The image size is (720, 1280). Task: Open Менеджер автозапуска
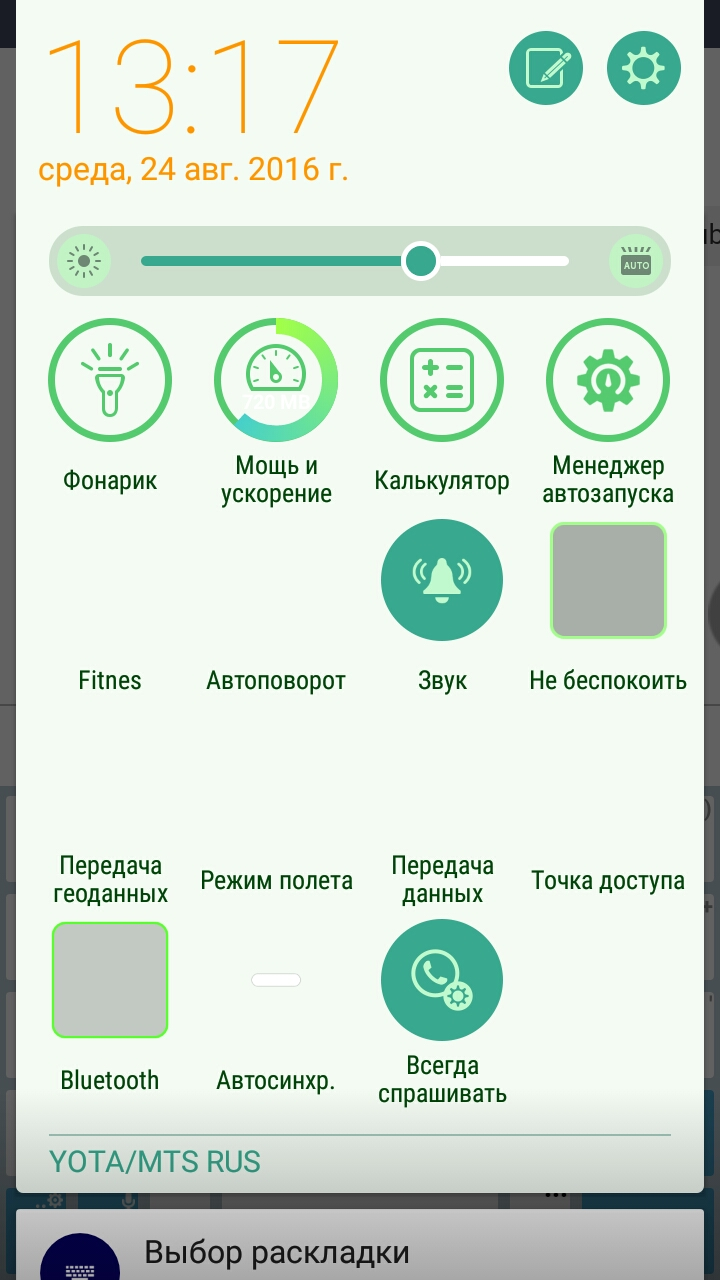(608, 380)
